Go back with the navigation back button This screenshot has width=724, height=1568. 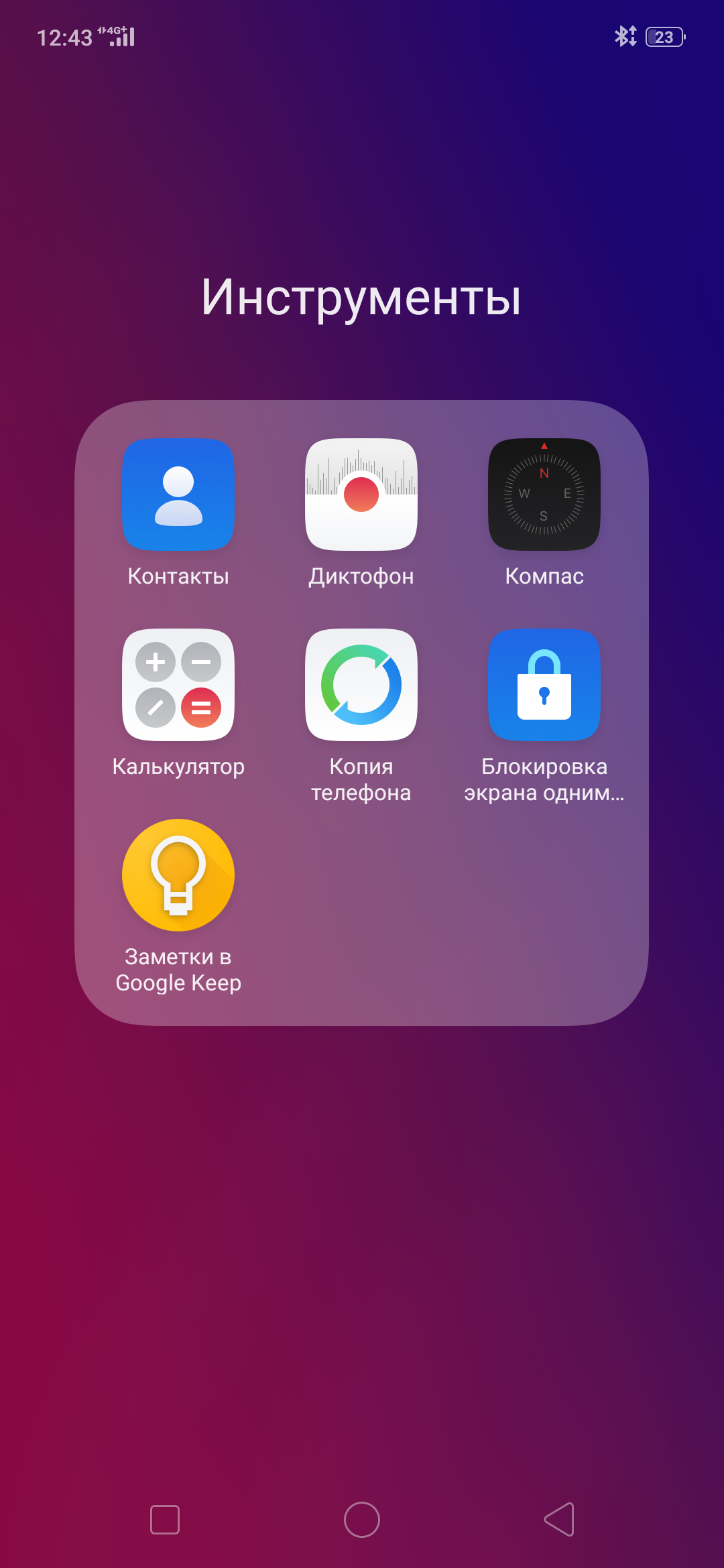(x=560, y=1519)
